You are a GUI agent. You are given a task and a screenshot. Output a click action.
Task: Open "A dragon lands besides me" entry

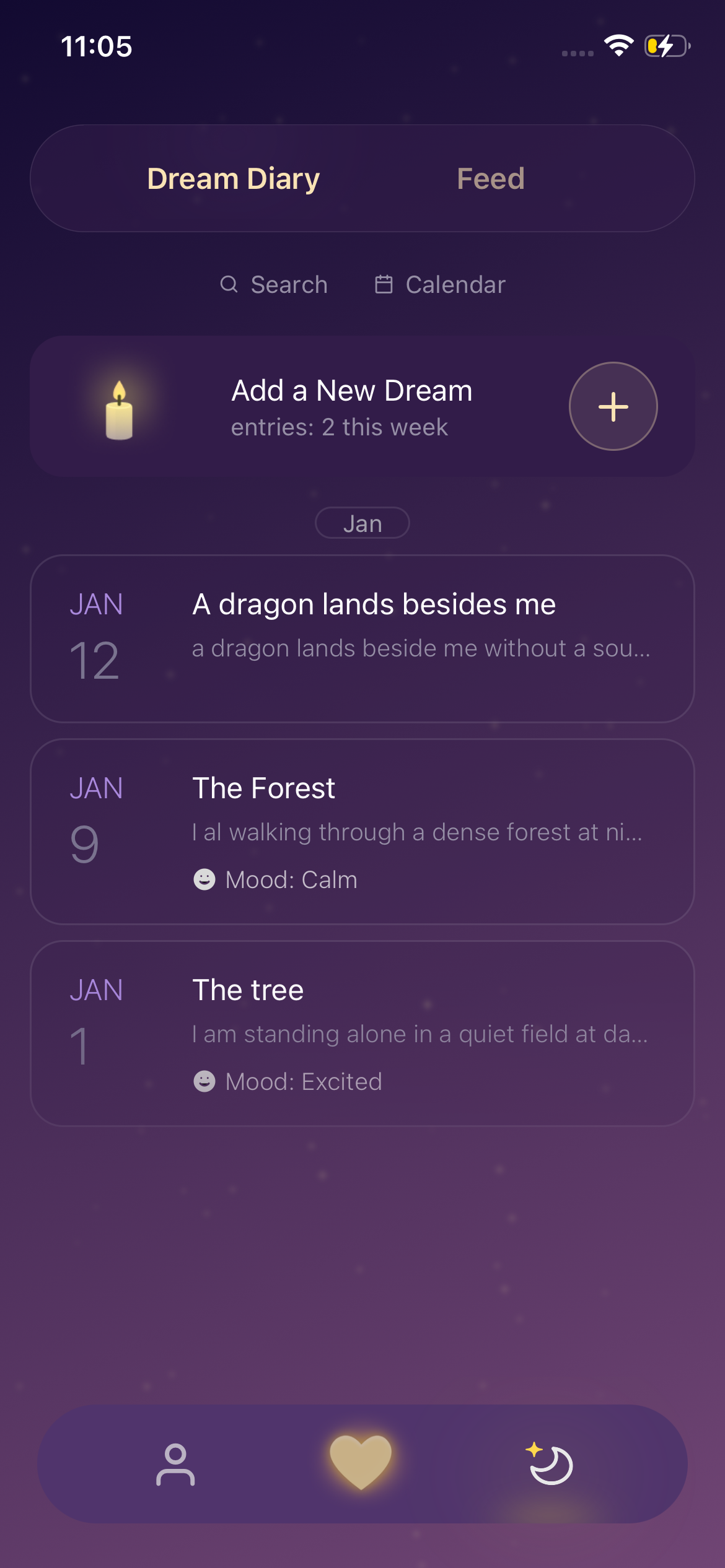tap(362, 638)
